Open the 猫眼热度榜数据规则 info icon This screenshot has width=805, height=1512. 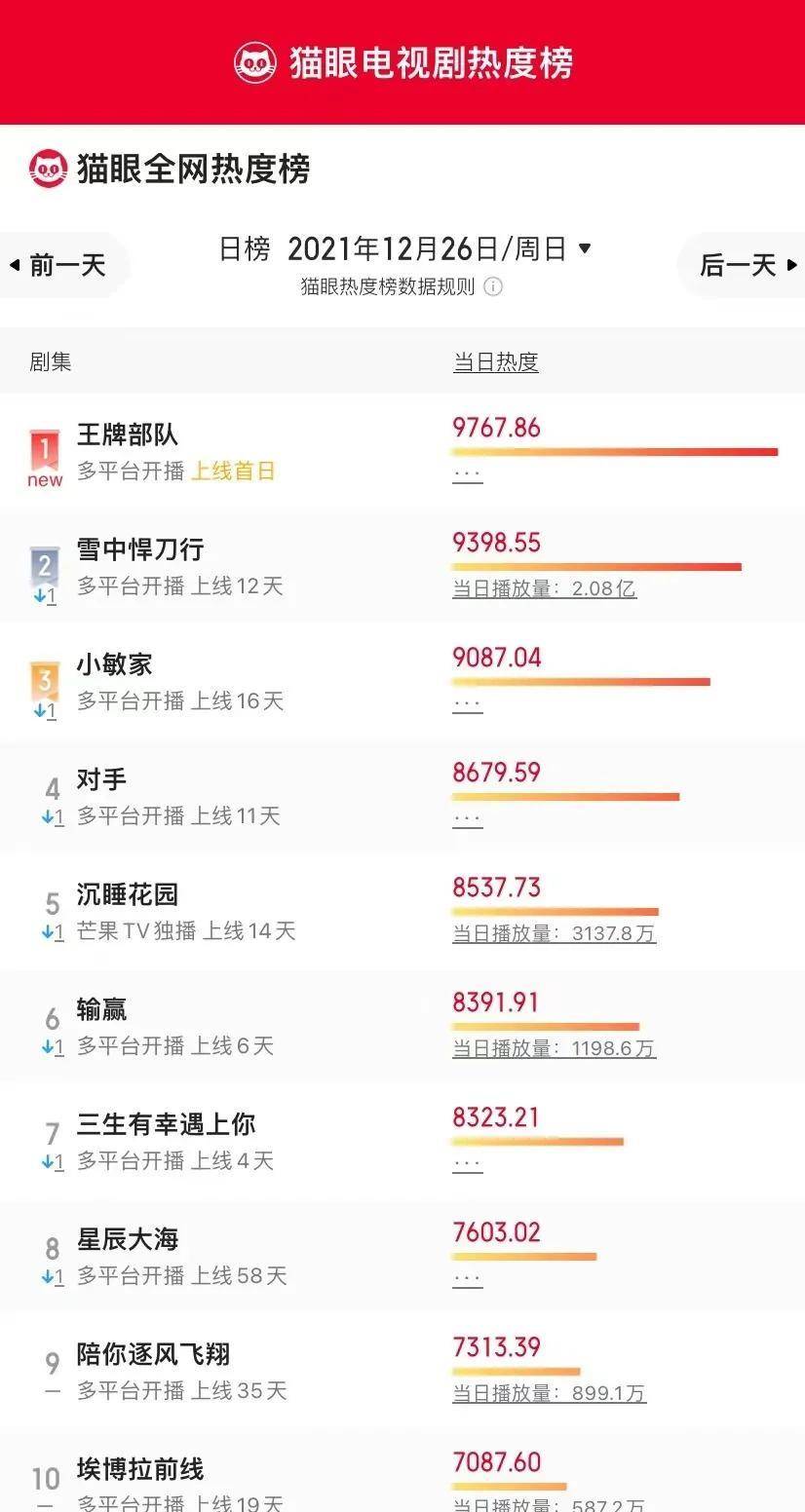pos(495,287)
